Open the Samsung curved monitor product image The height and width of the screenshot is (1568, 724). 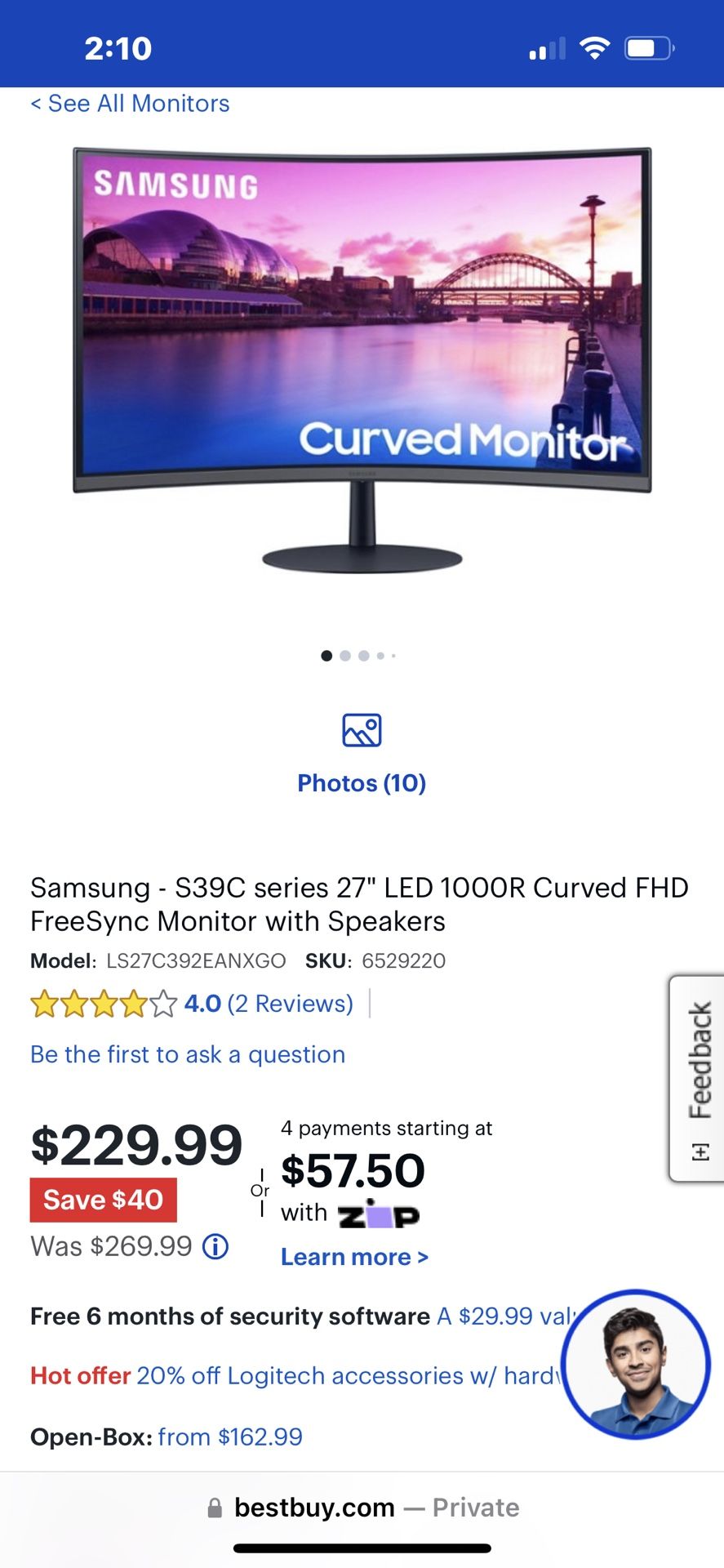click(x=362, y=359)
